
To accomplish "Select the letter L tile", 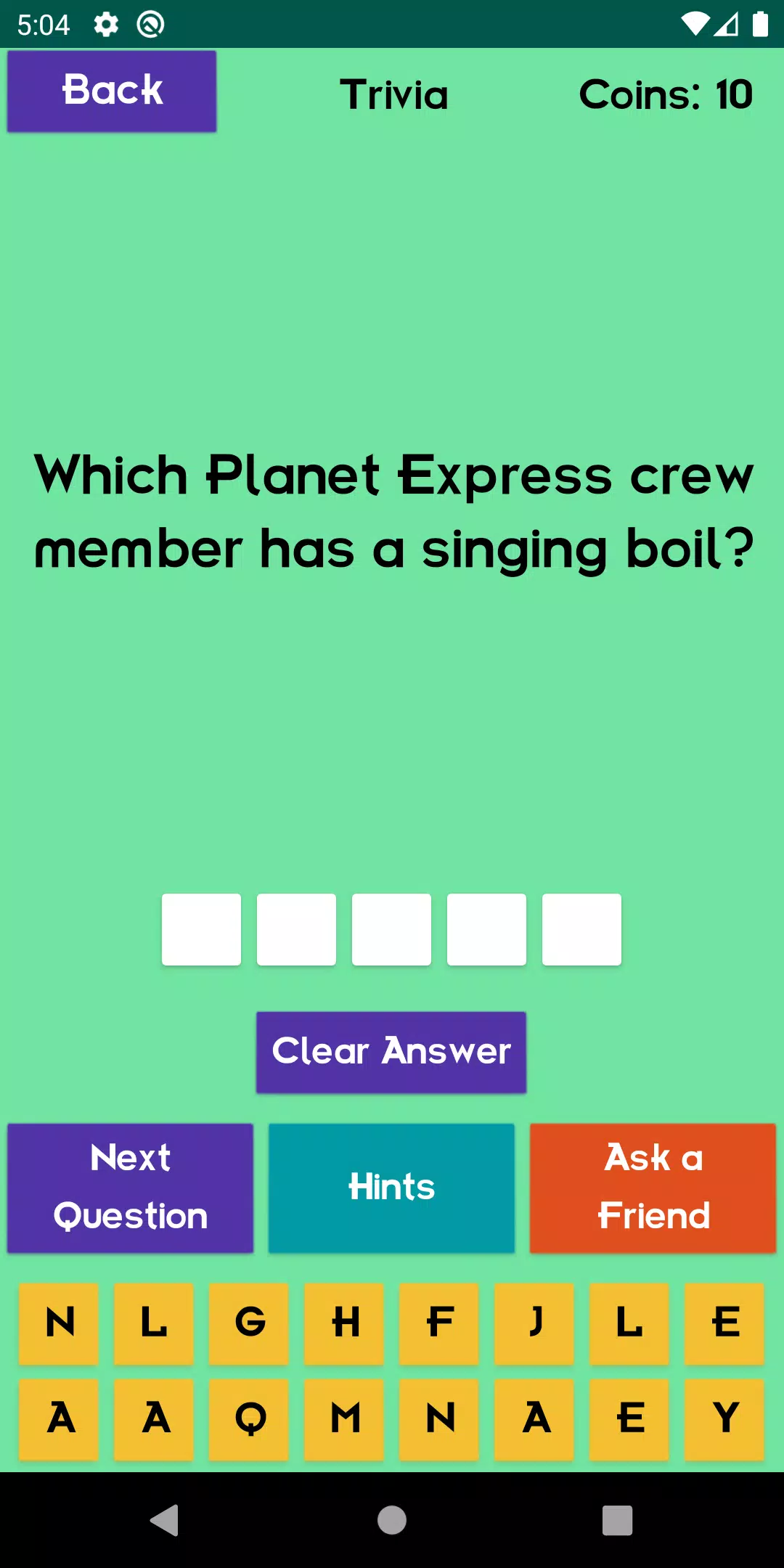I will [155, 1323].
